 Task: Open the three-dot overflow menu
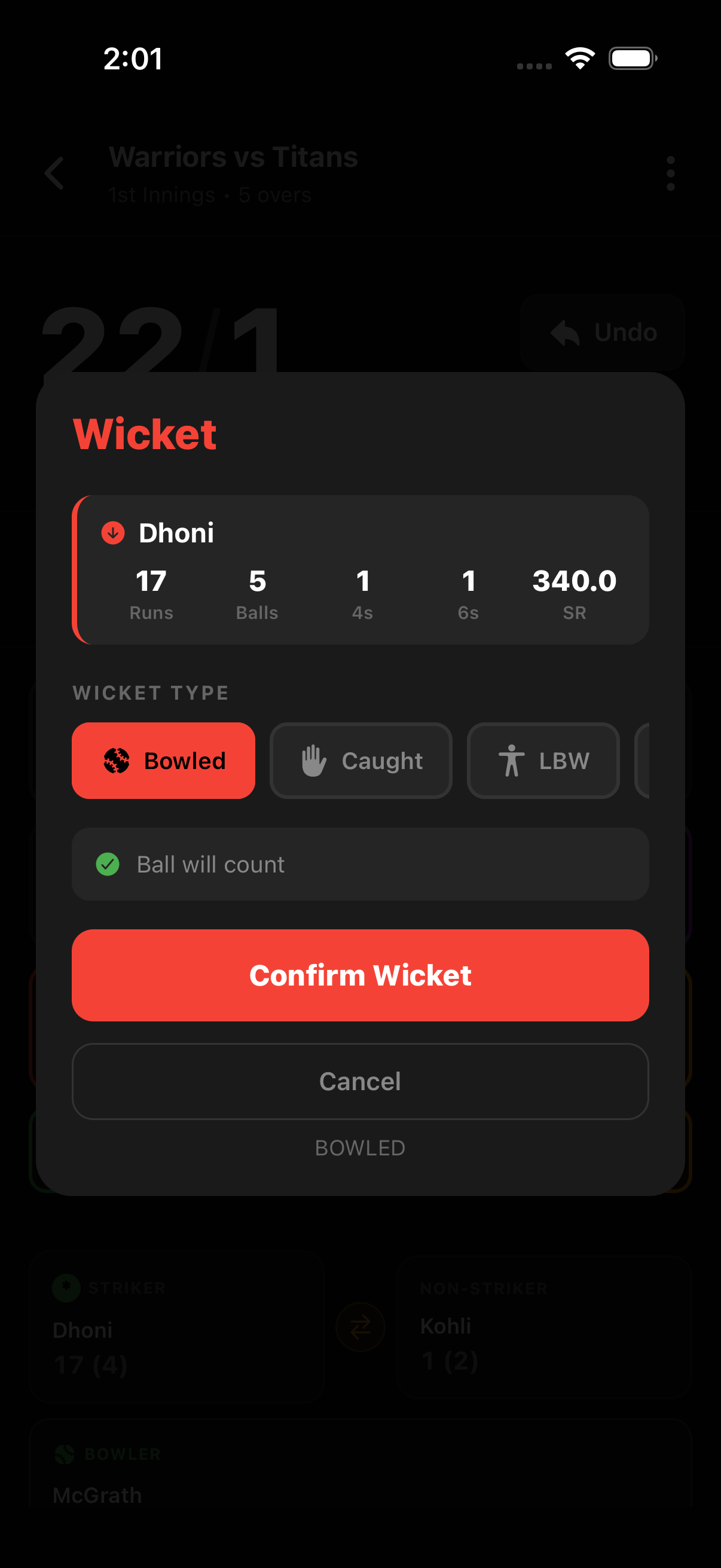pyautogui.click(x=671, y=173)
